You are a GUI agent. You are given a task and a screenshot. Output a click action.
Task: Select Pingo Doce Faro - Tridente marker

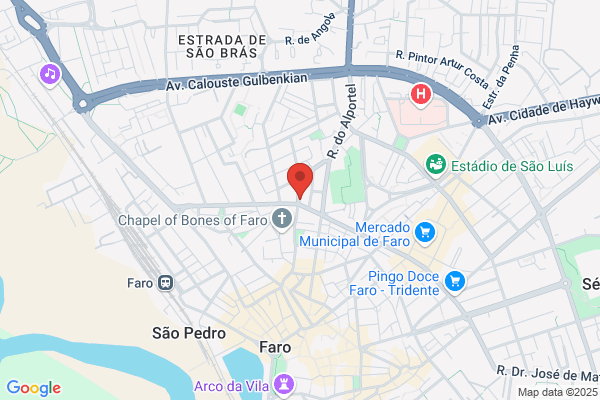click(455, 282)
